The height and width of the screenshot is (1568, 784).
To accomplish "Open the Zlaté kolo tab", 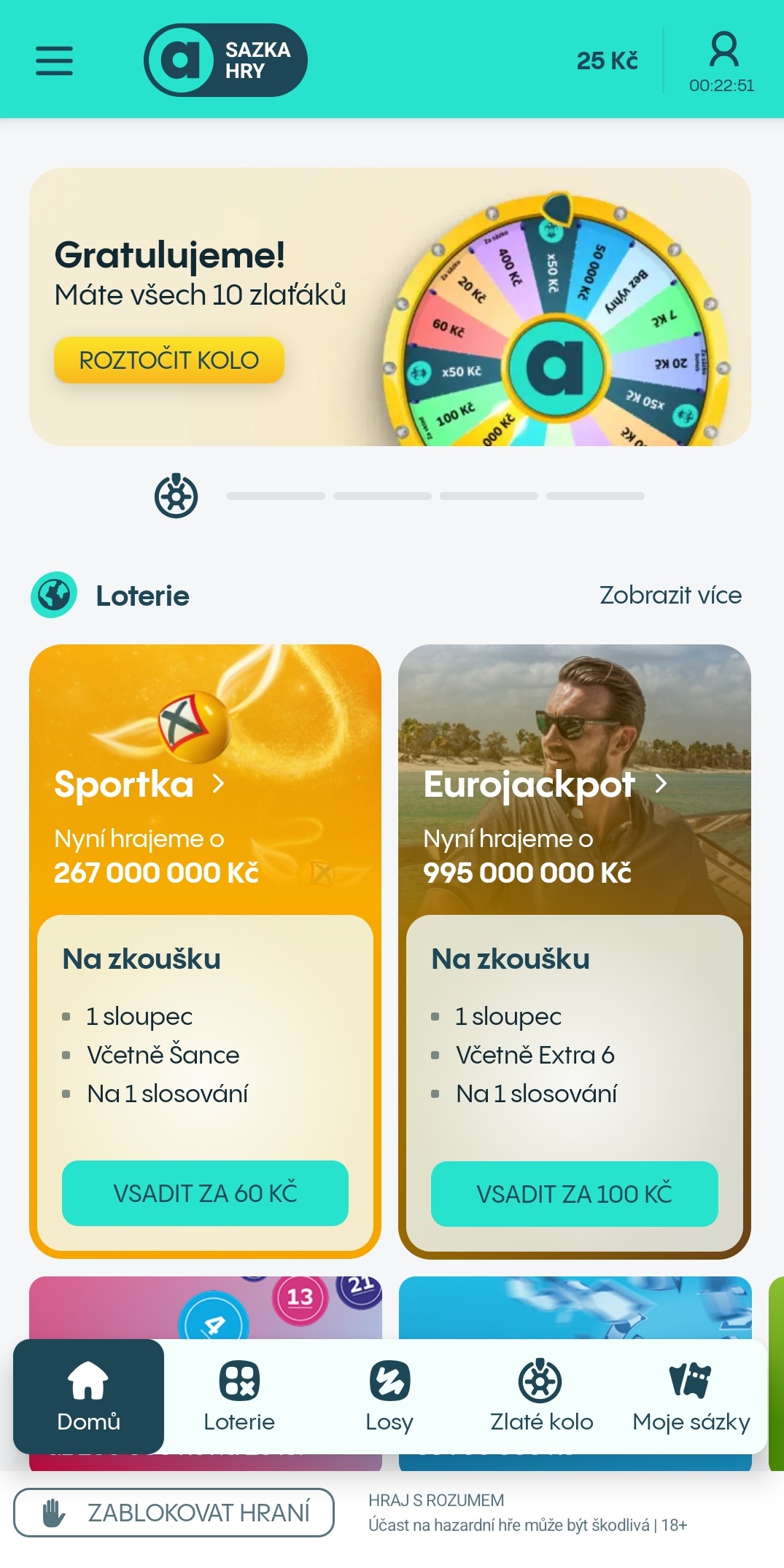I will click(541, 1396).
